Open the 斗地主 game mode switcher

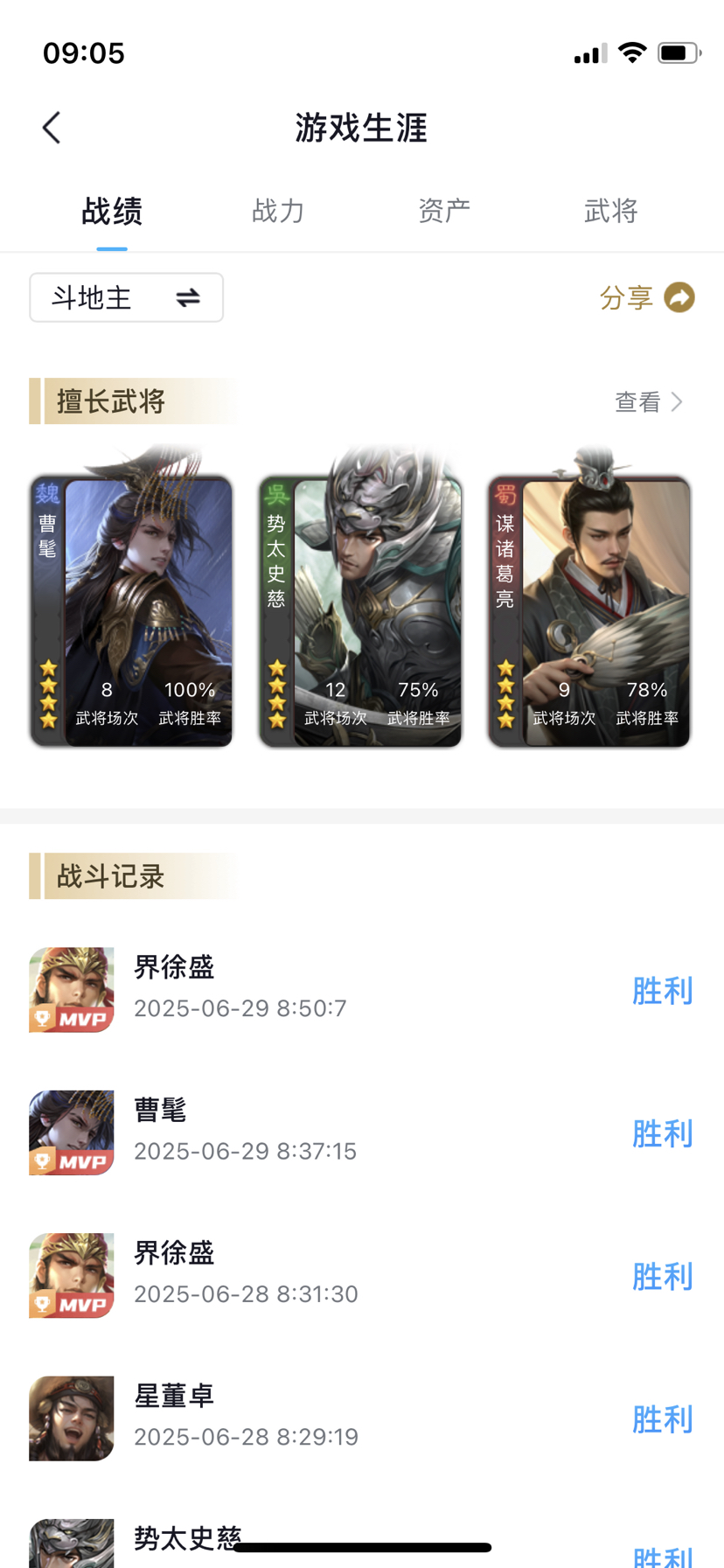click(x=126, y=297)
